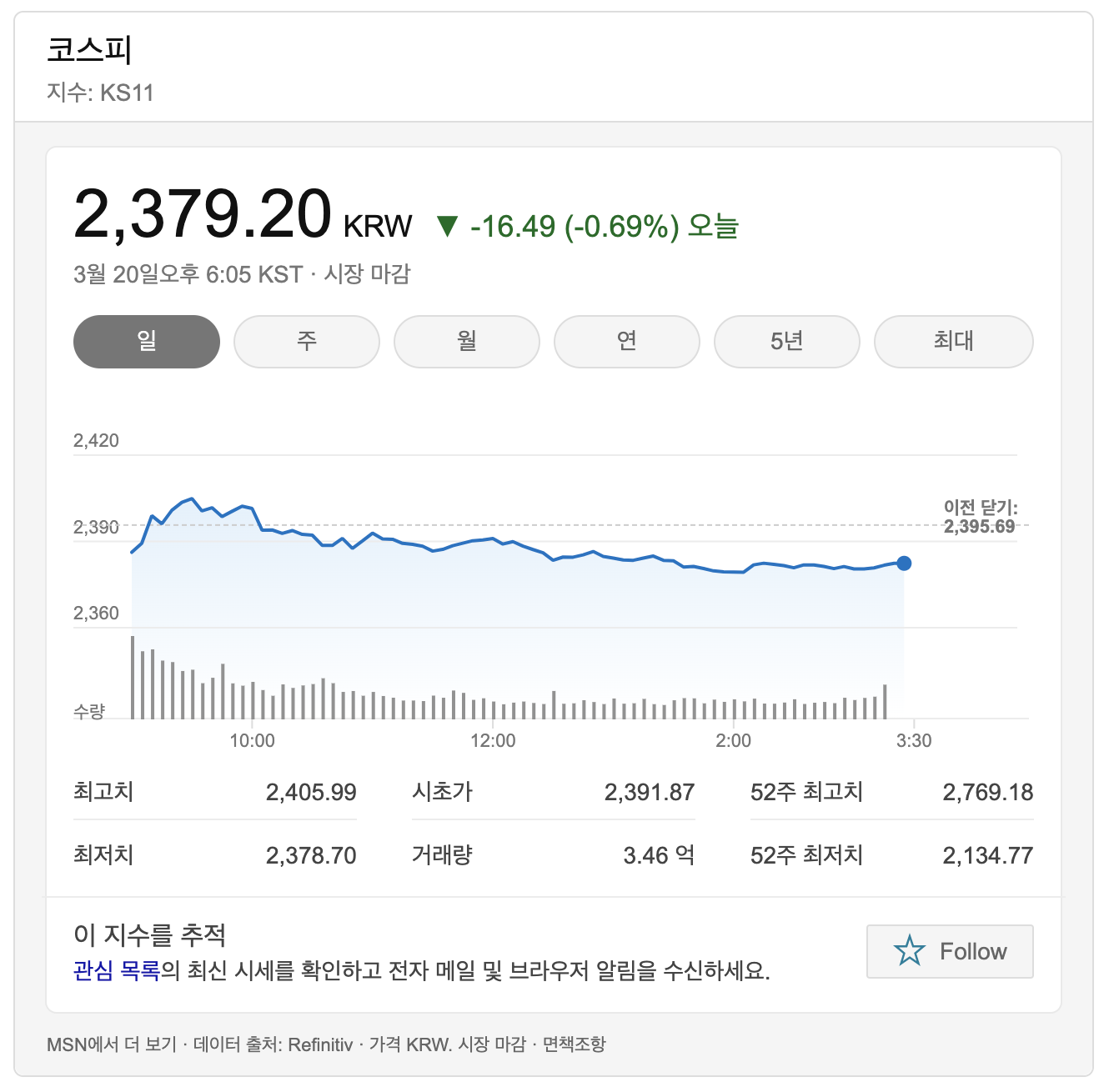The image size is (1104, 1092).
Task: Switch chart to 월 (month) view
Action: pyautogui.click(x=467, y=342)
